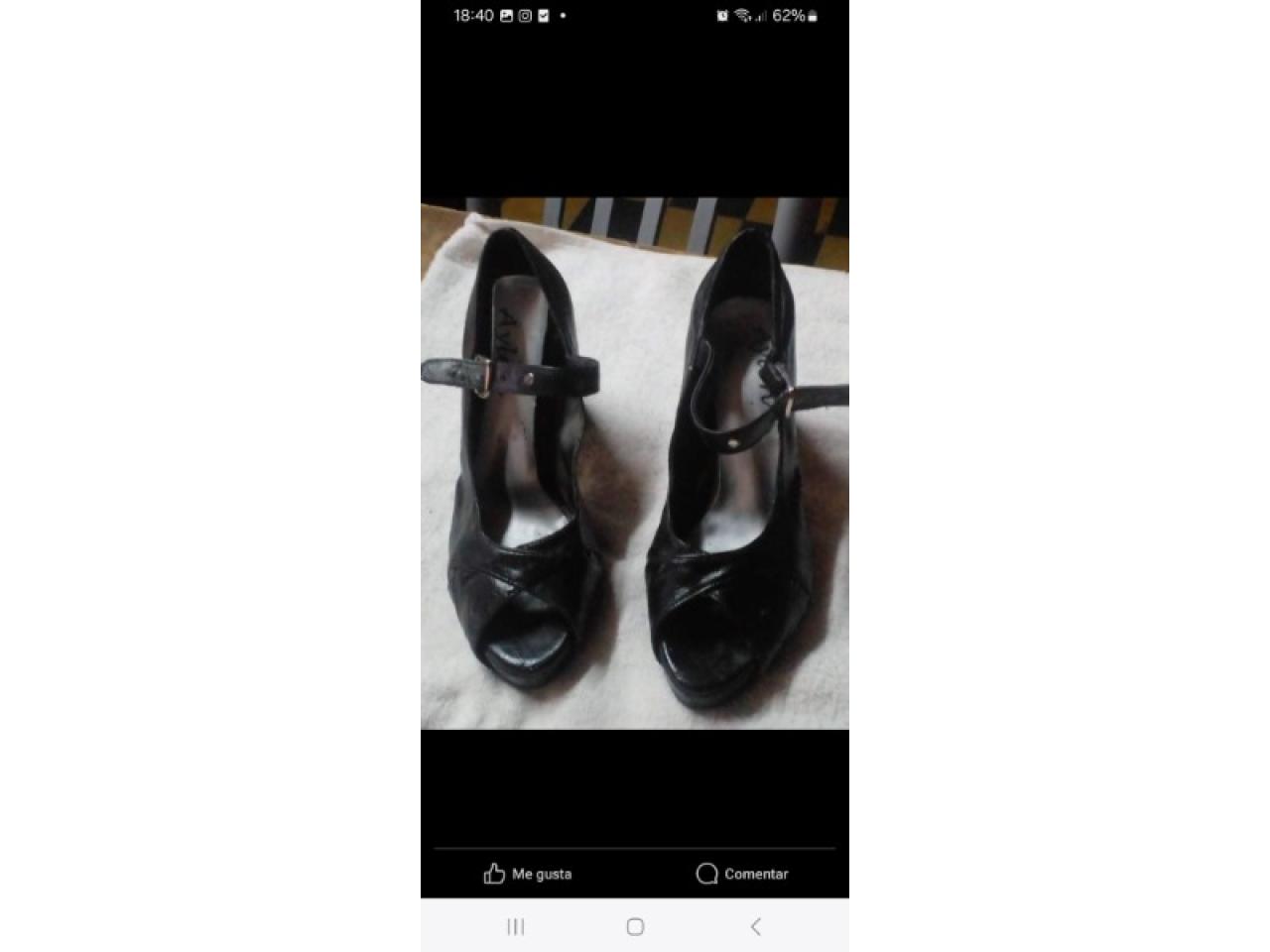Like the photo with Me gusta
1270x952 pixels.
click(528, 874)
